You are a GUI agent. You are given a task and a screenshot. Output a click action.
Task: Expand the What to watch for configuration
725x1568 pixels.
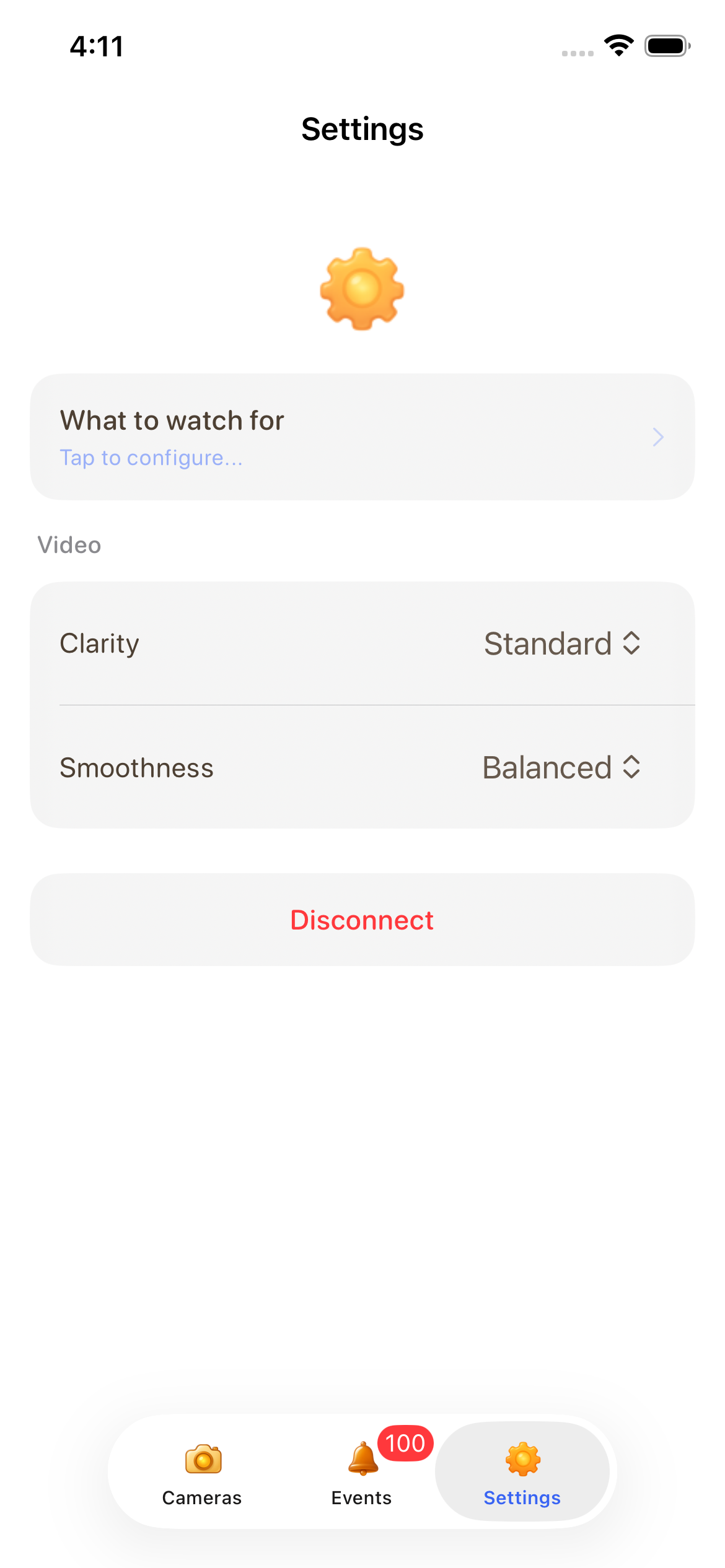click(x=362, y=437)
